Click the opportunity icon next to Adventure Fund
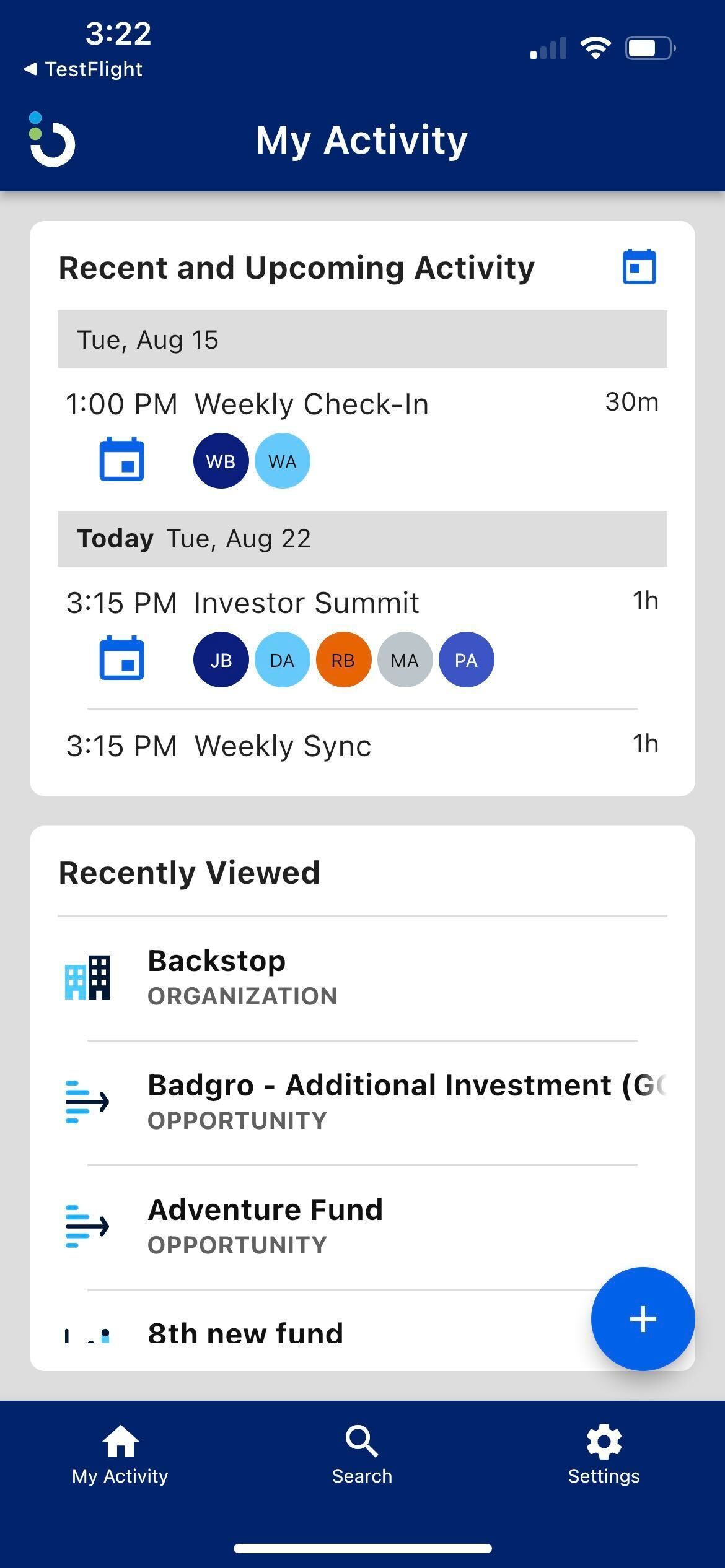Image resolution: width=725 pixels, height=1568 pixels. coord(87,1226)
